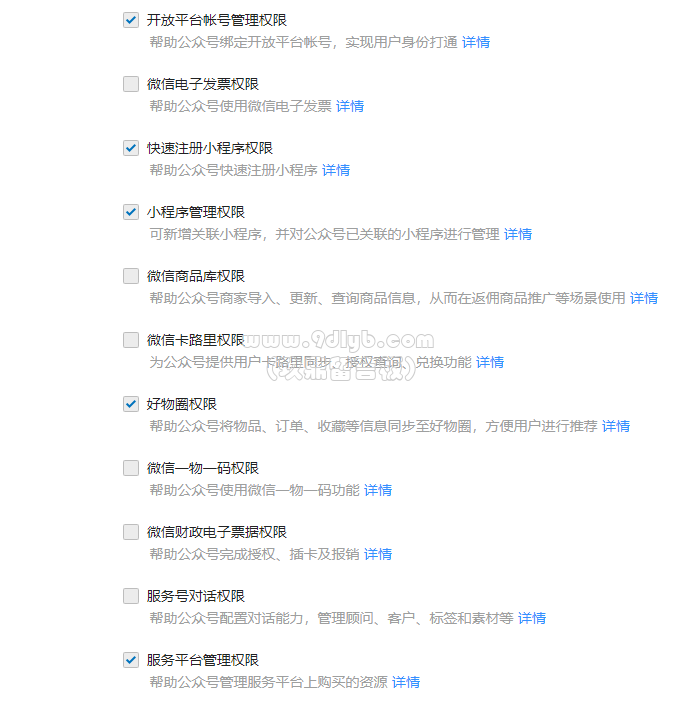Open 详情 link for 服务平台管理权限
674x711 pixels.
[x=406, y=682]
